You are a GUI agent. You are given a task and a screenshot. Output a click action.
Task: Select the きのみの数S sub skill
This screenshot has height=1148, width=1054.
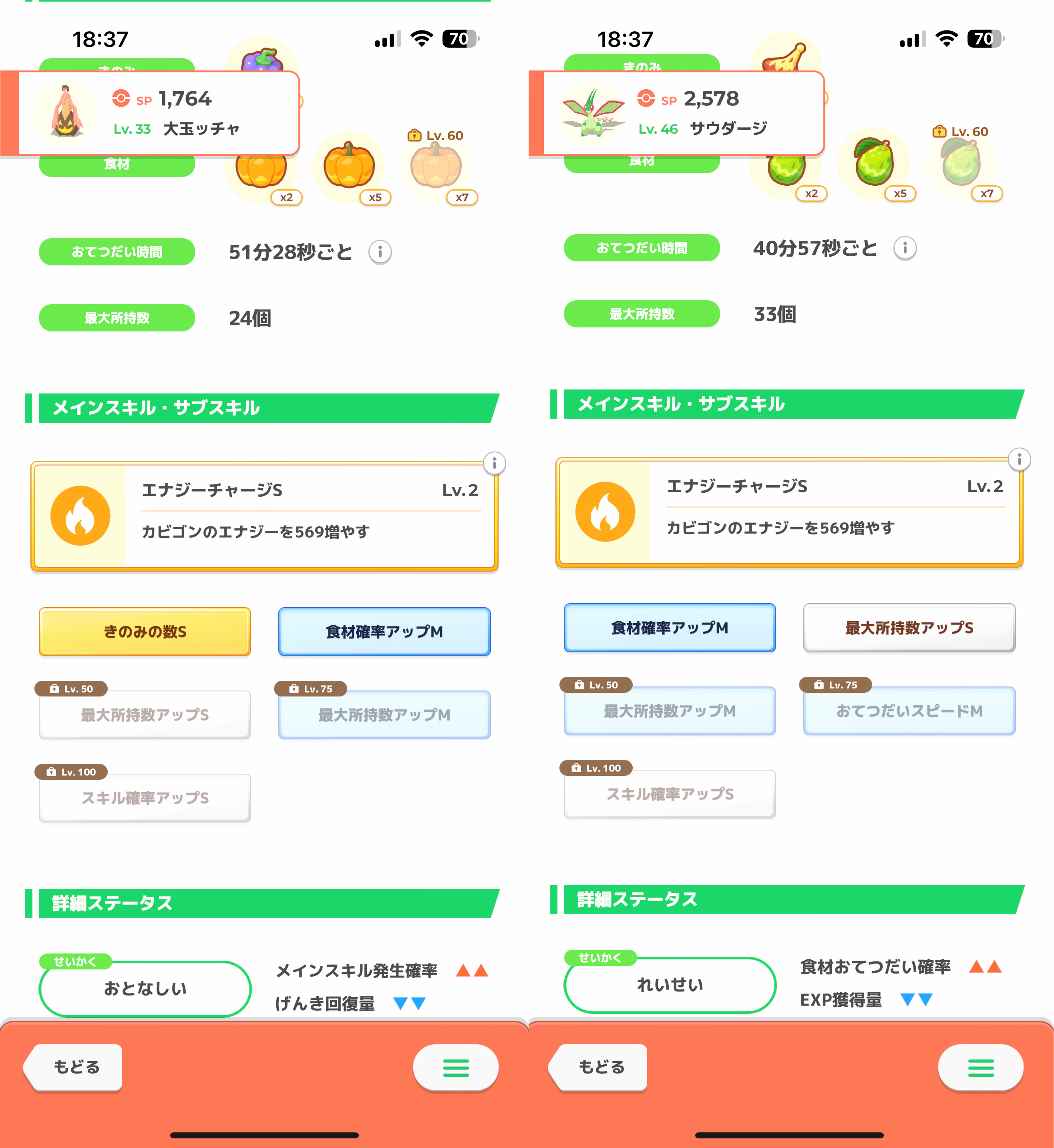pyautogui.click(x=145, y=632)
